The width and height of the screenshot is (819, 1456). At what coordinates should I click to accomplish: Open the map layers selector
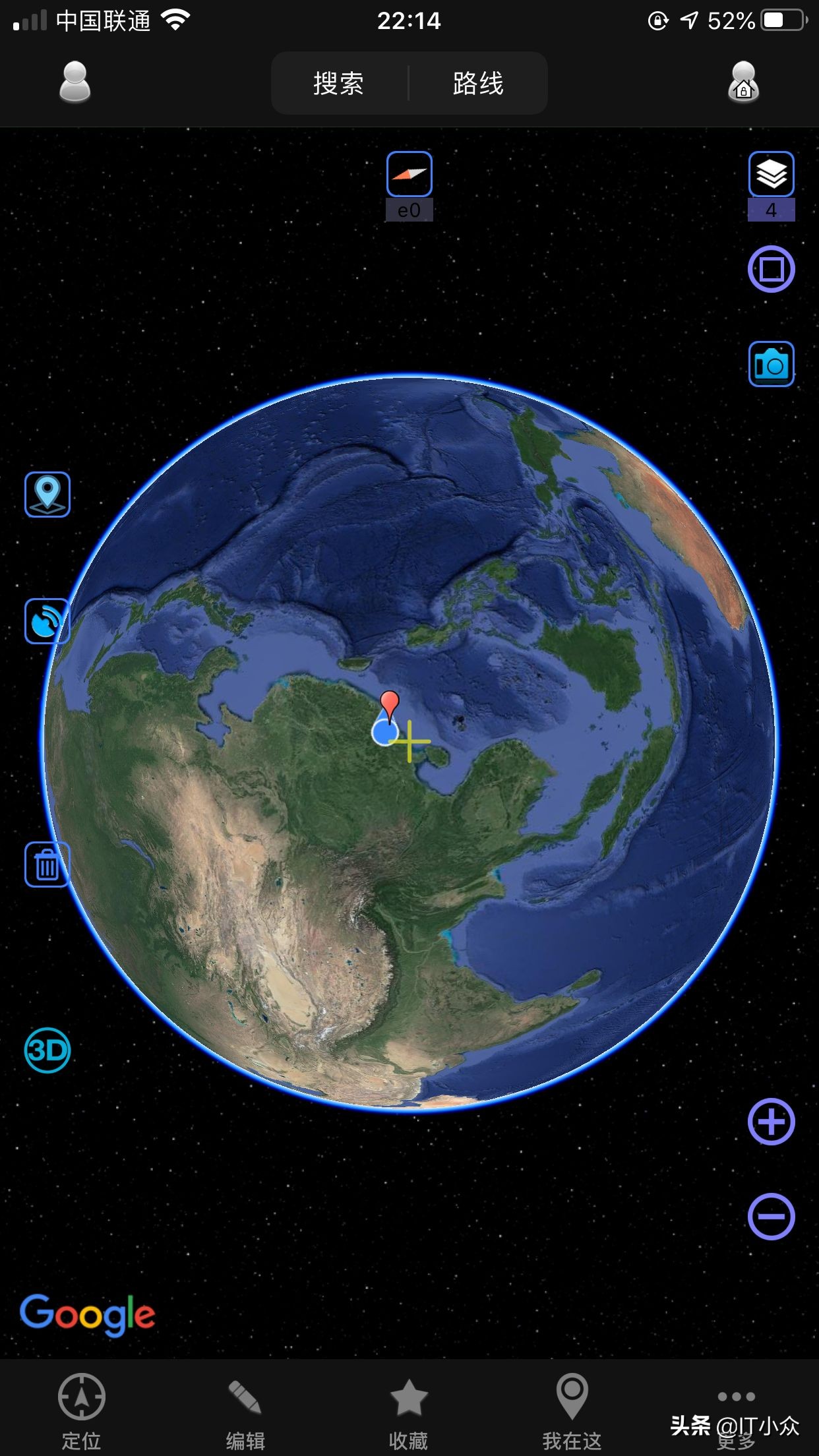pos(771,175)
